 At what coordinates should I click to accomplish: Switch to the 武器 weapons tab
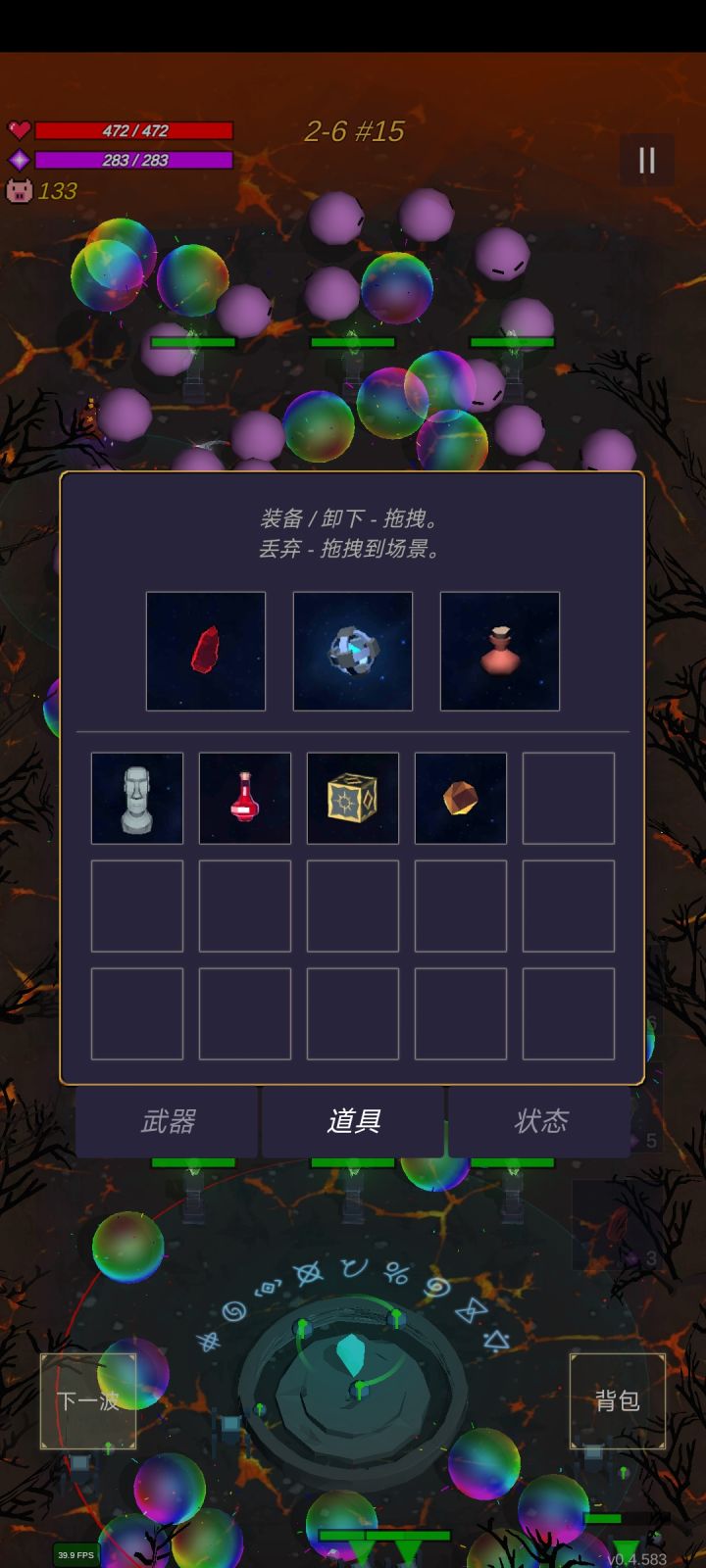tap(169, 1123)
